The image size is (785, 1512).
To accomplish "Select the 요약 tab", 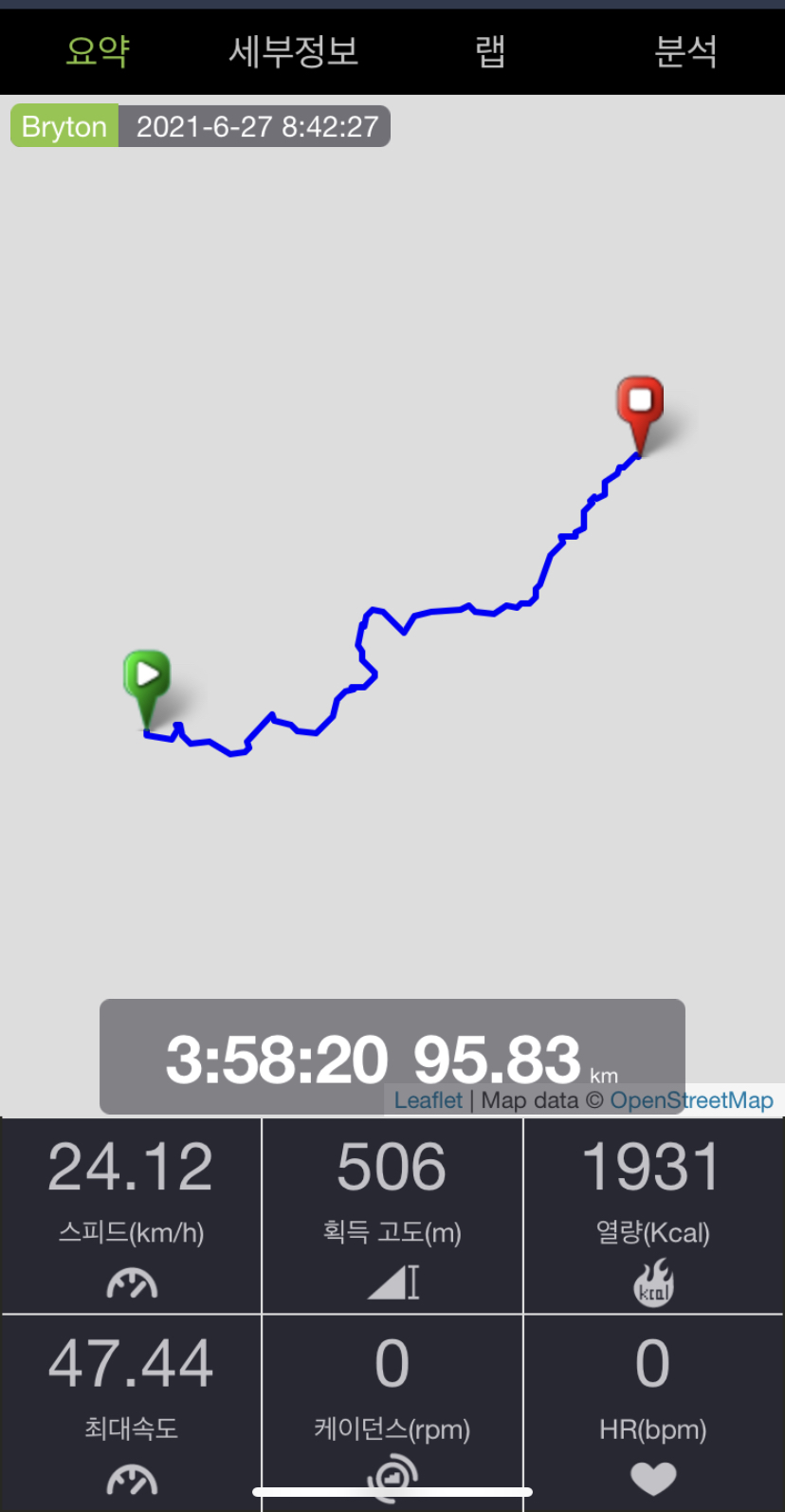I will click(98, 51).
